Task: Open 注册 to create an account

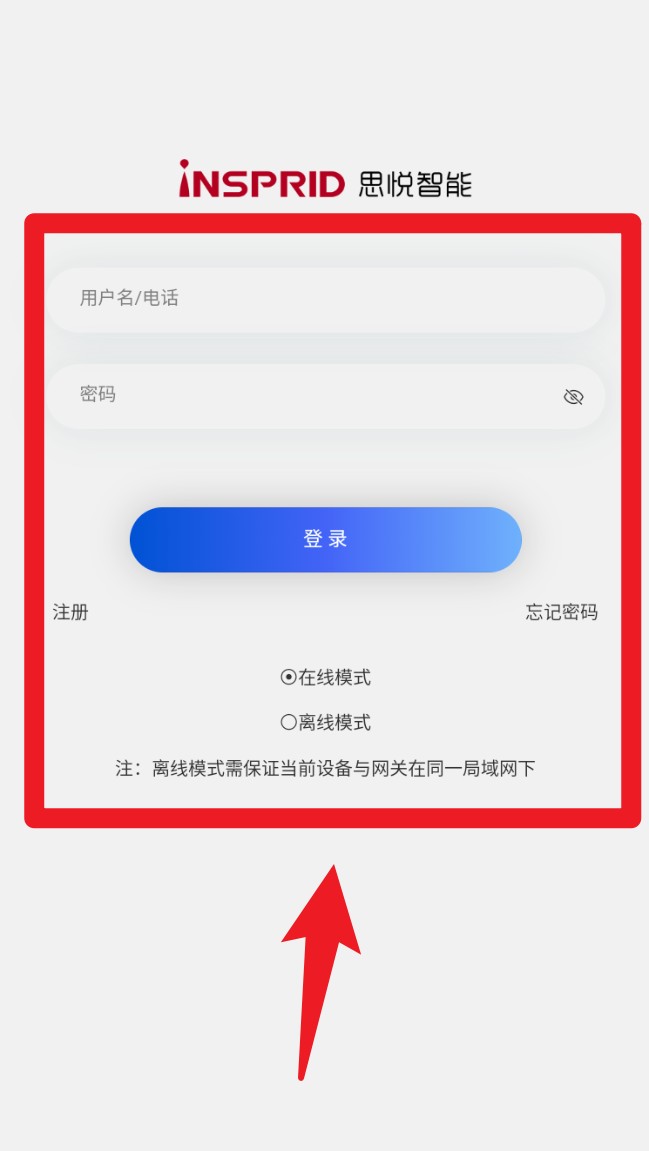Action: [x=71, y=612]
